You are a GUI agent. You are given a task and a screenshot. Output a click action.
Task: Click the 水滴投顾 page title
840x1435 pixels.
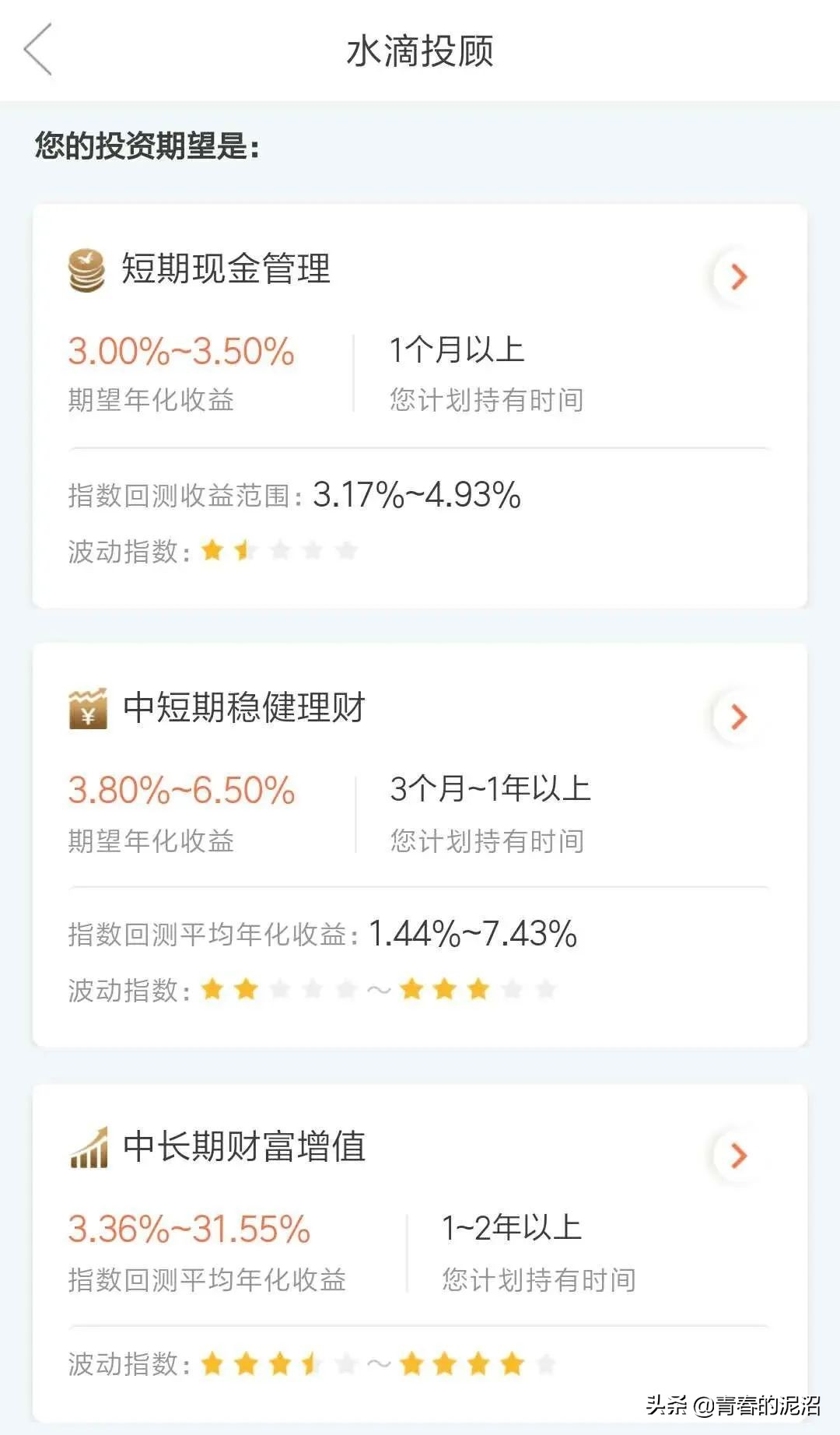pyautogui.click(x=420, y=51)
